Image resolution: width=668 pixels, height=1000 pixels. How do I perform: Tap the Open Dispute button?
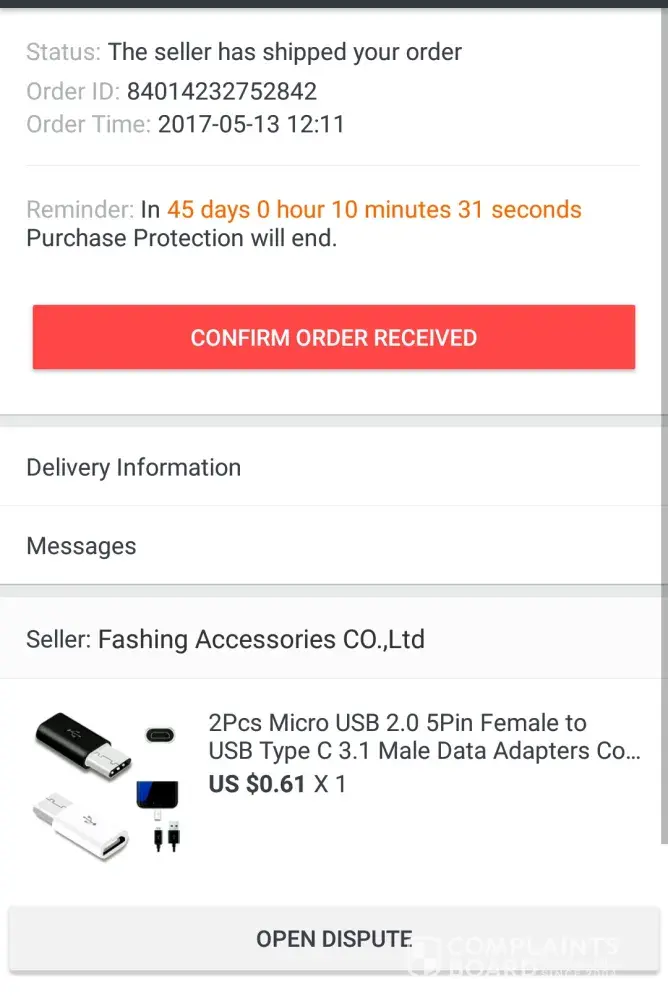pos(334,939)
